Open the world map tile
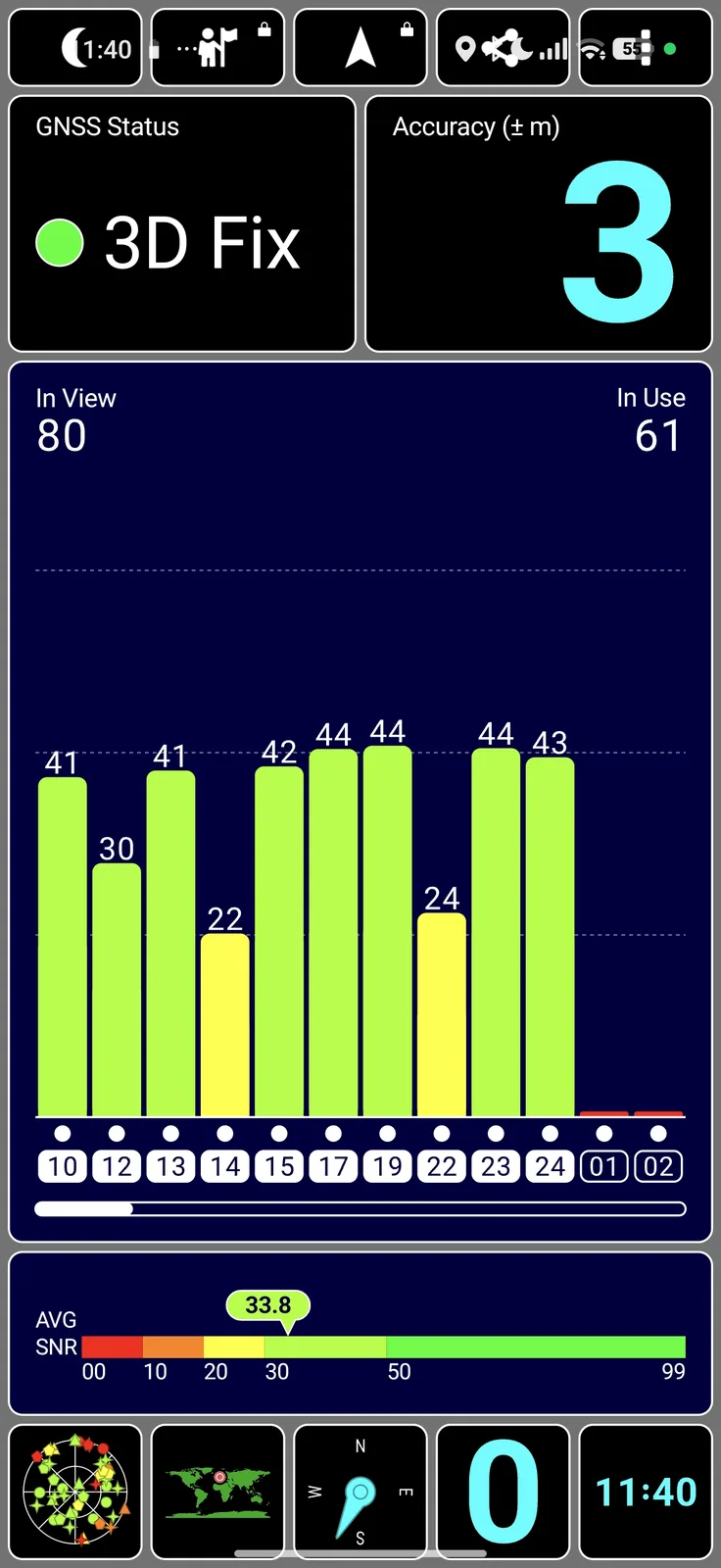 (x=217, y=1492)
